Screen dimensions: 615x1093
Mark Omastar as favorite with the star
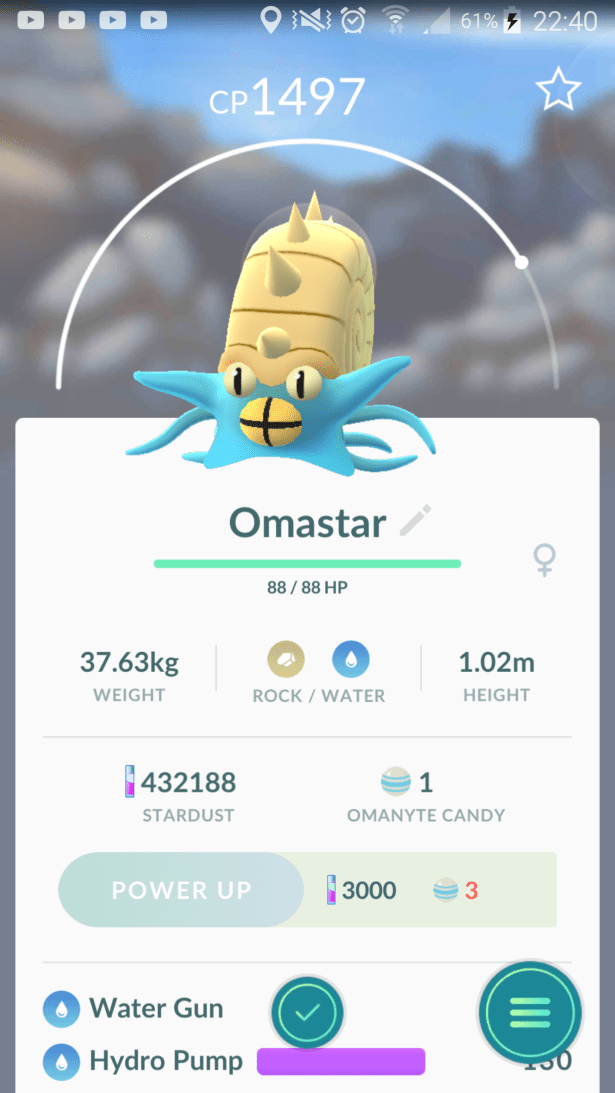click(558, 90)
